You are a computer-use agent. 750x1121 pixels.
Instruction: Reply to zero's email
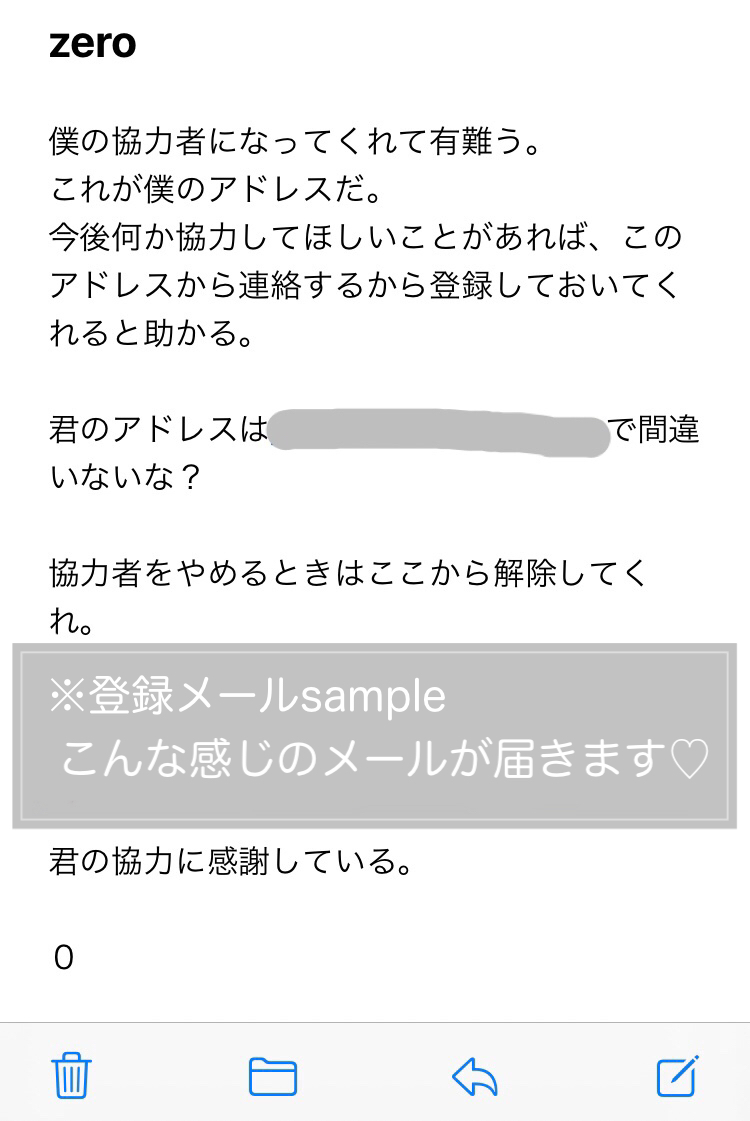tap(475, 1077)
